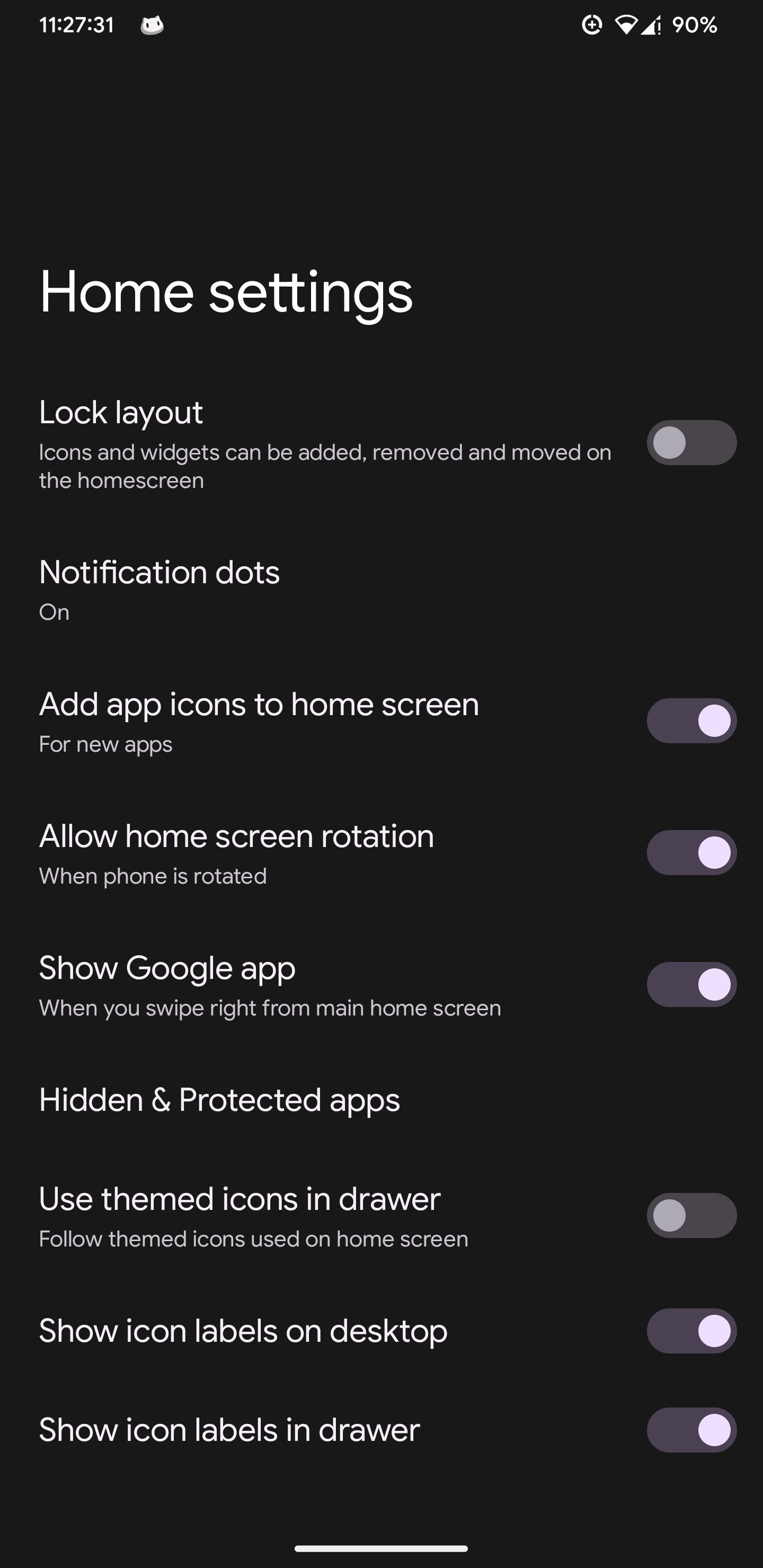
Task: Open Hidden & Protected apps
Action: coord(219,1100)
